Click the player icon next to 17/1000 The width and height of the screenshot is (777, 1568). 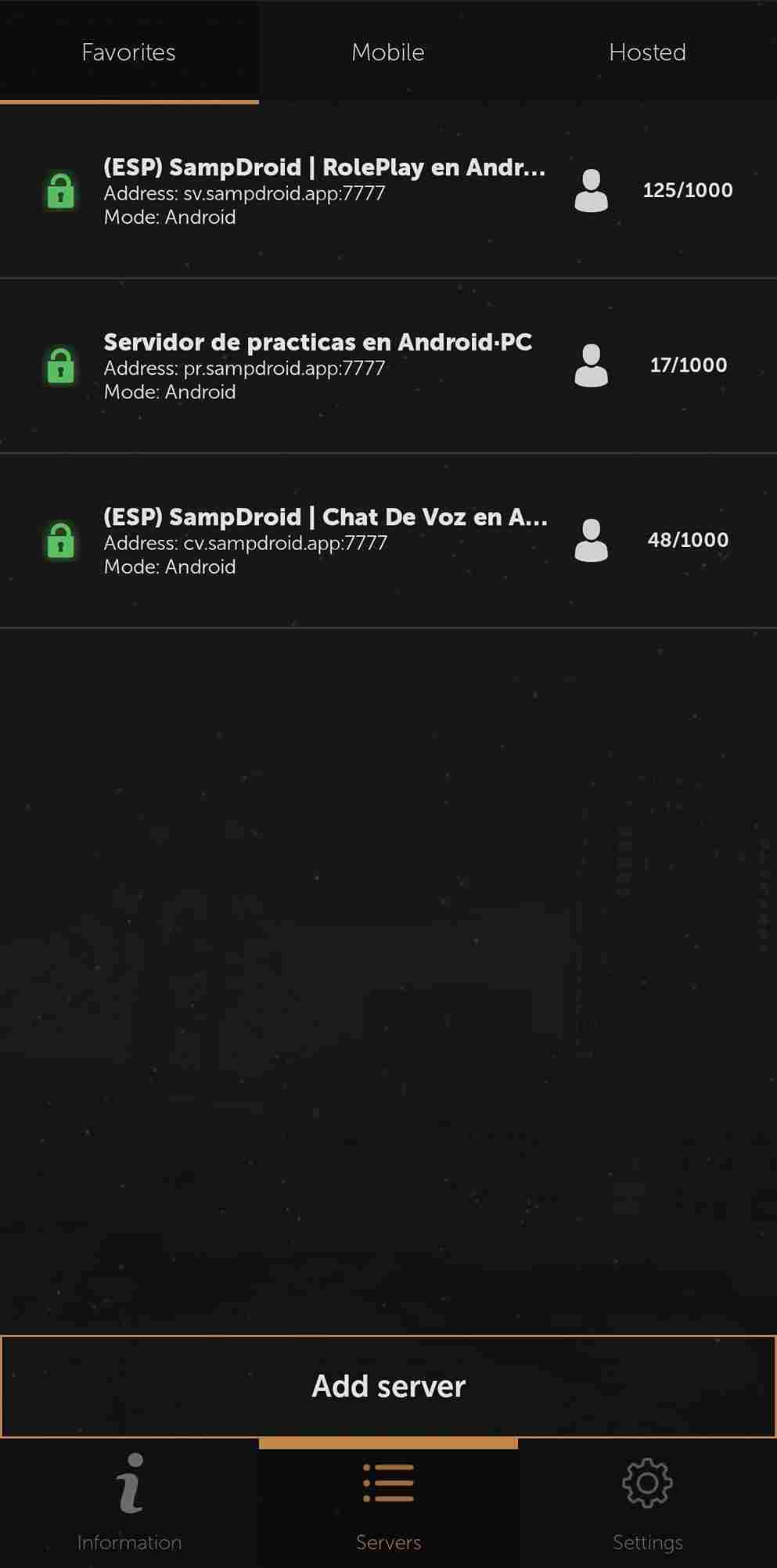tap(592, 365)
